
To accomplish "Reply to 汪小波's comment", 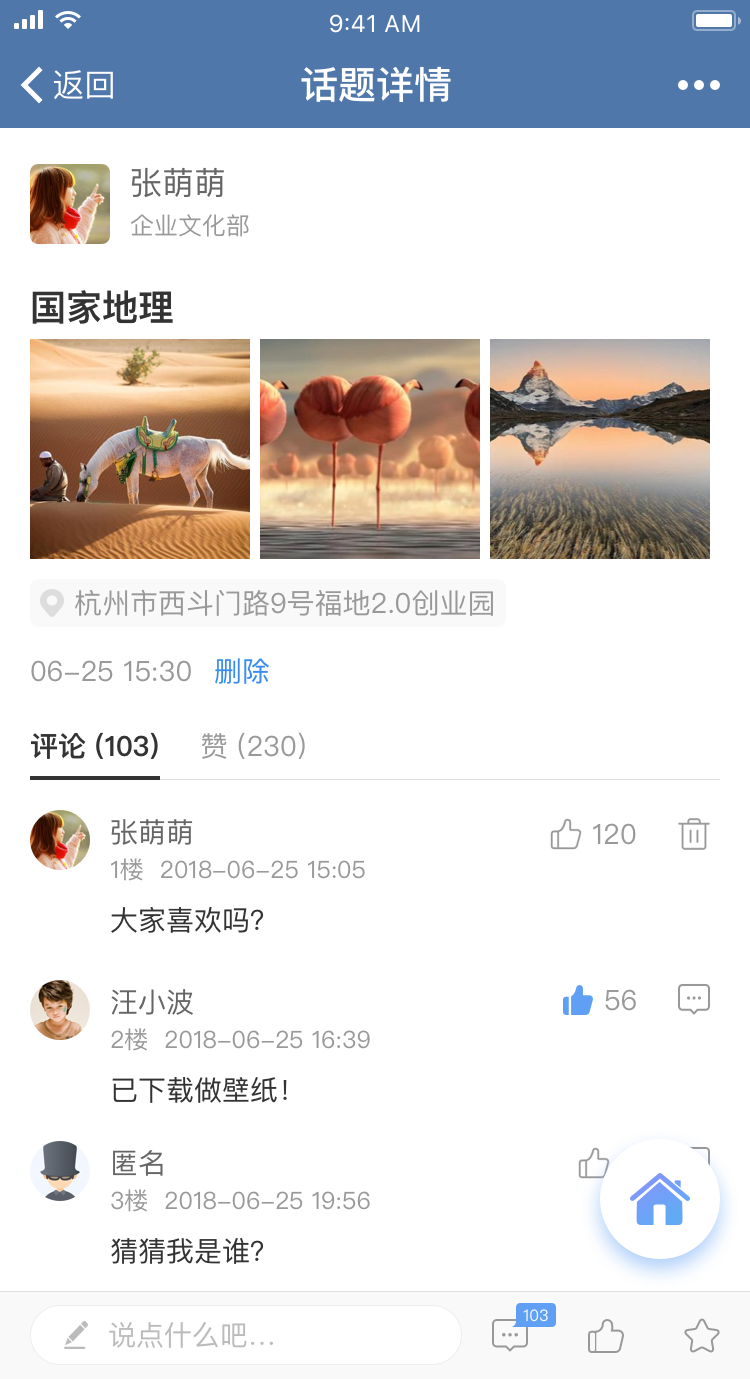I will [694, 1000].
